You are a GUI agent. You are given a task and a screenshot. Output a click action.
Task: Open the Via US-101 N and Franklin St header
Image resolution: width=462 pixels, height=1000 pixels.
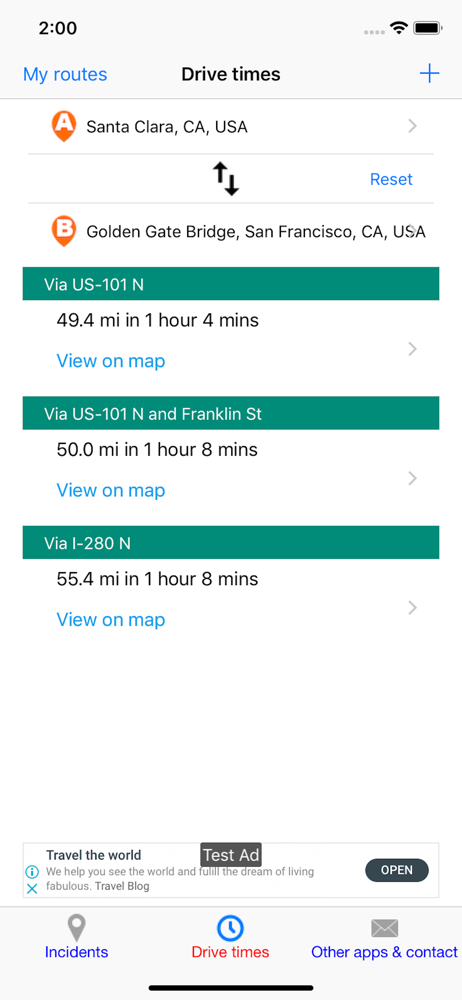[x=231, y=413]
